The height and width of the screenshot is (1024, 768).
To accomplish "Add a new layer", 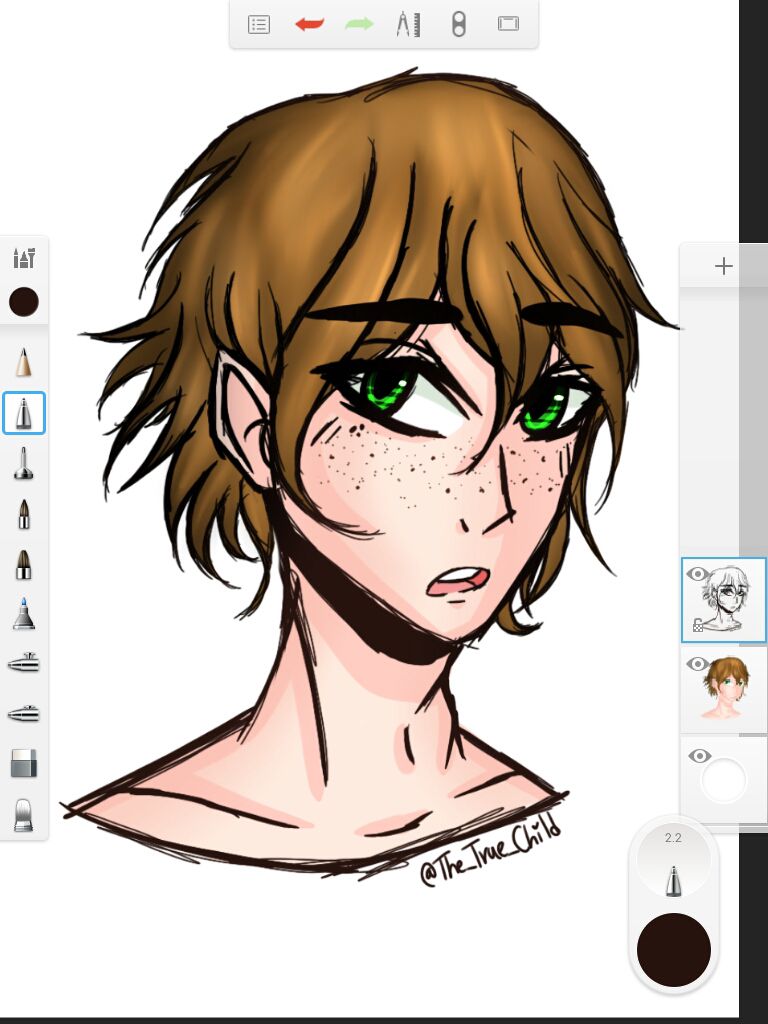I will click(x=724, y=266).
